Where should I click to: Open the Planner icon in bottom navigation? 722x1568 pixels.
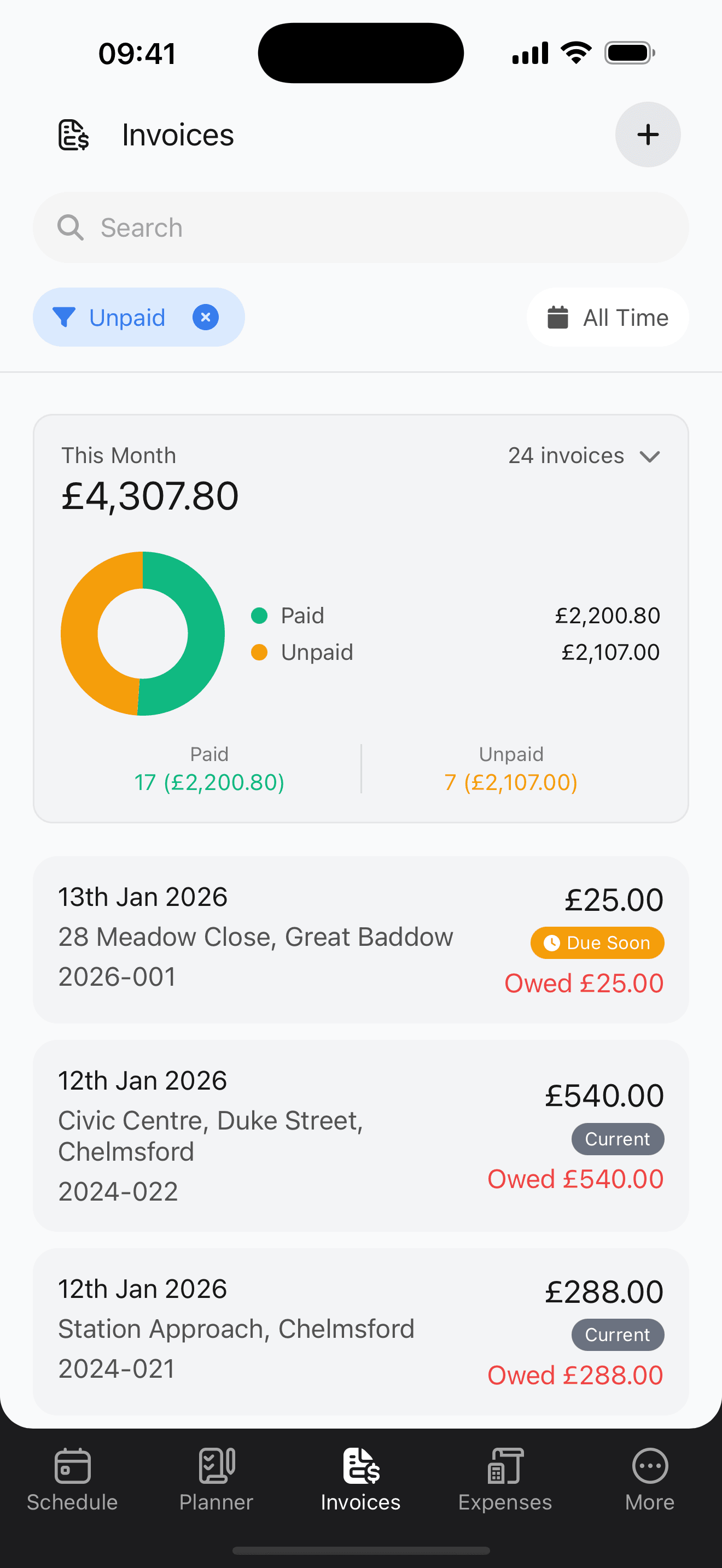pos(216,1466)
